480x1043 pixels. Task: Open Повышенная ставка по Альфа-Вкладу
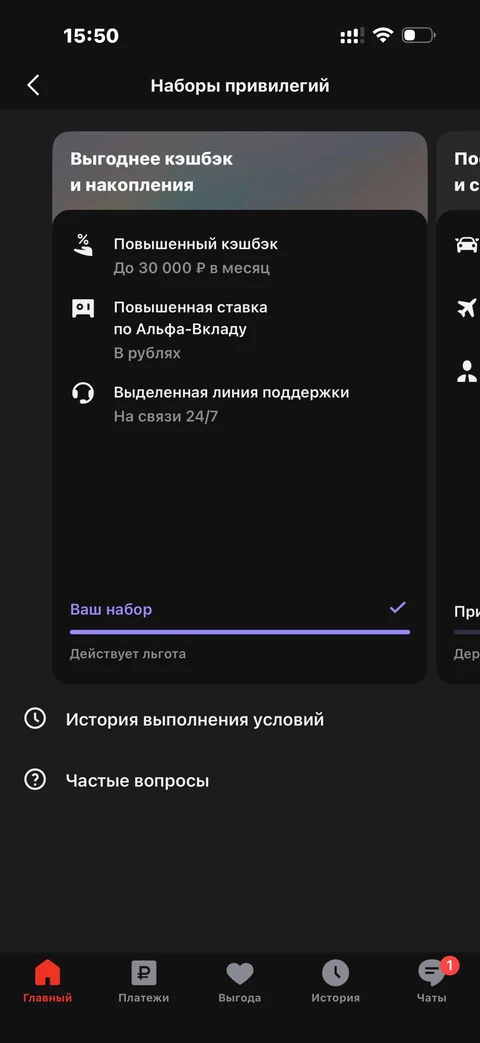(239, 330)
